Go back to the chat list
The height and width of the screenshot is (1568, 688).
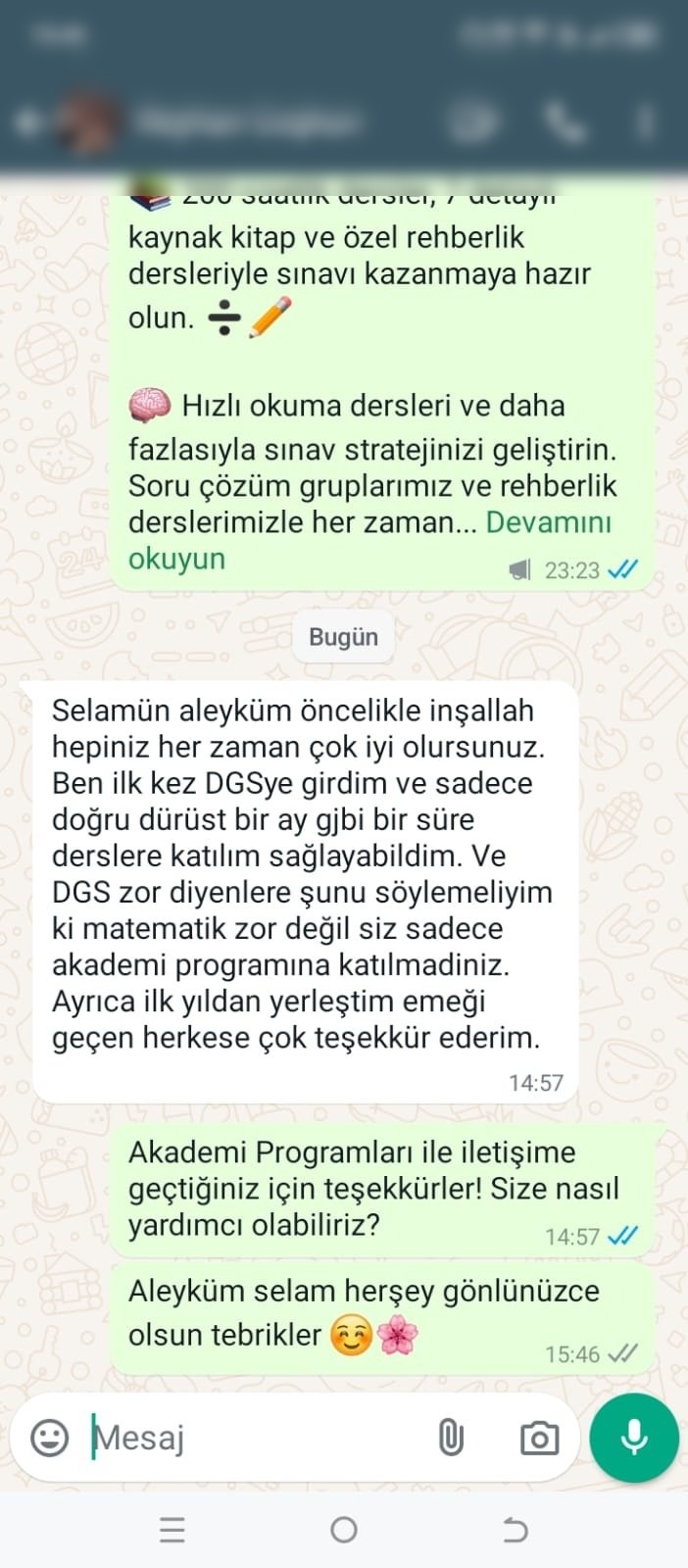coord(29,122)
